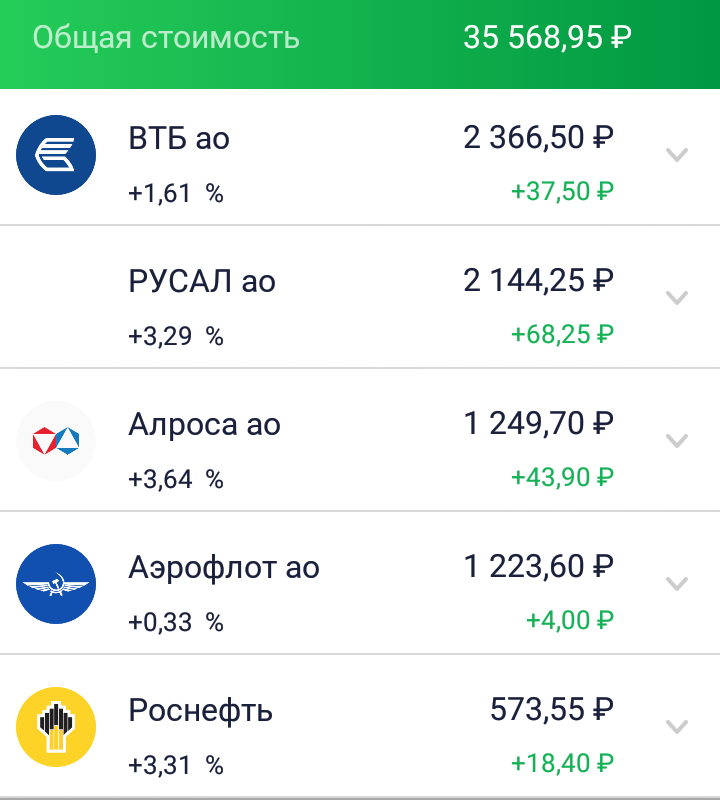Click the green header value bar
This screenshot has height=800, width=720.
coord(360,44)
